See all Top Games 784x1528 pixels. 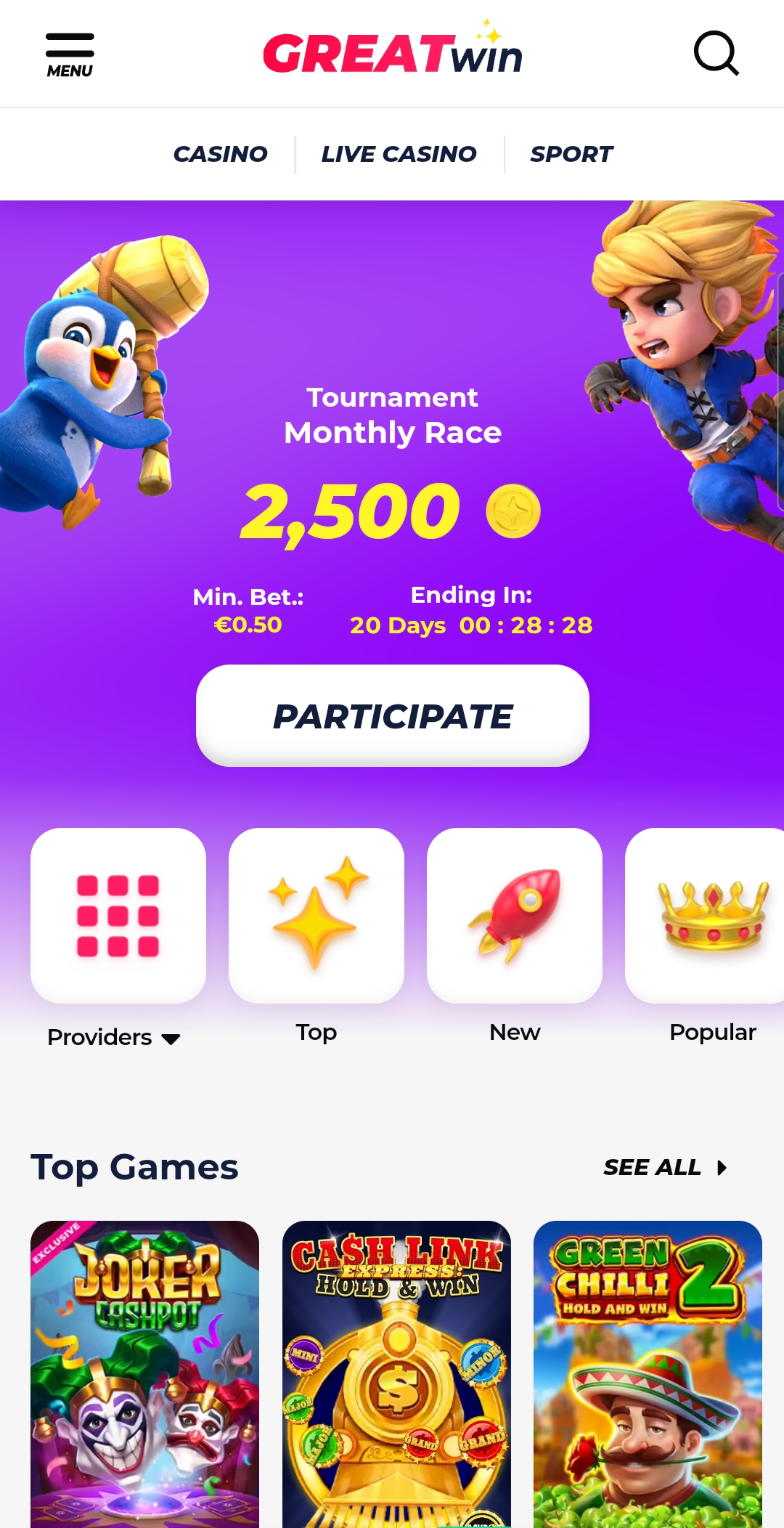click(665, 1167)
